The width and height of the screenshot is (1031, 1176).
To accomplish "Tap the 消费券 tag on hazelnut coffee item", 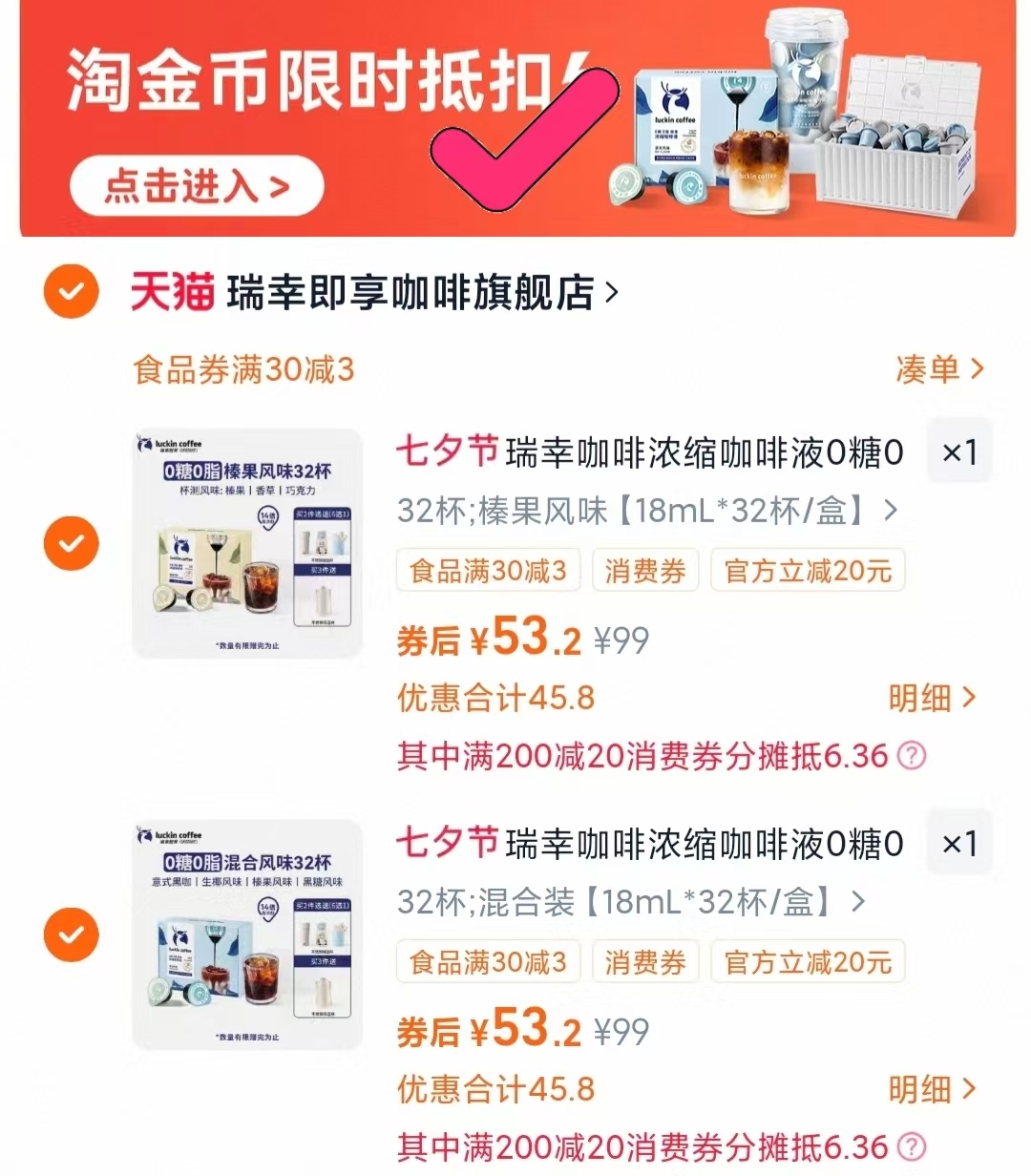I will (645, 570).
